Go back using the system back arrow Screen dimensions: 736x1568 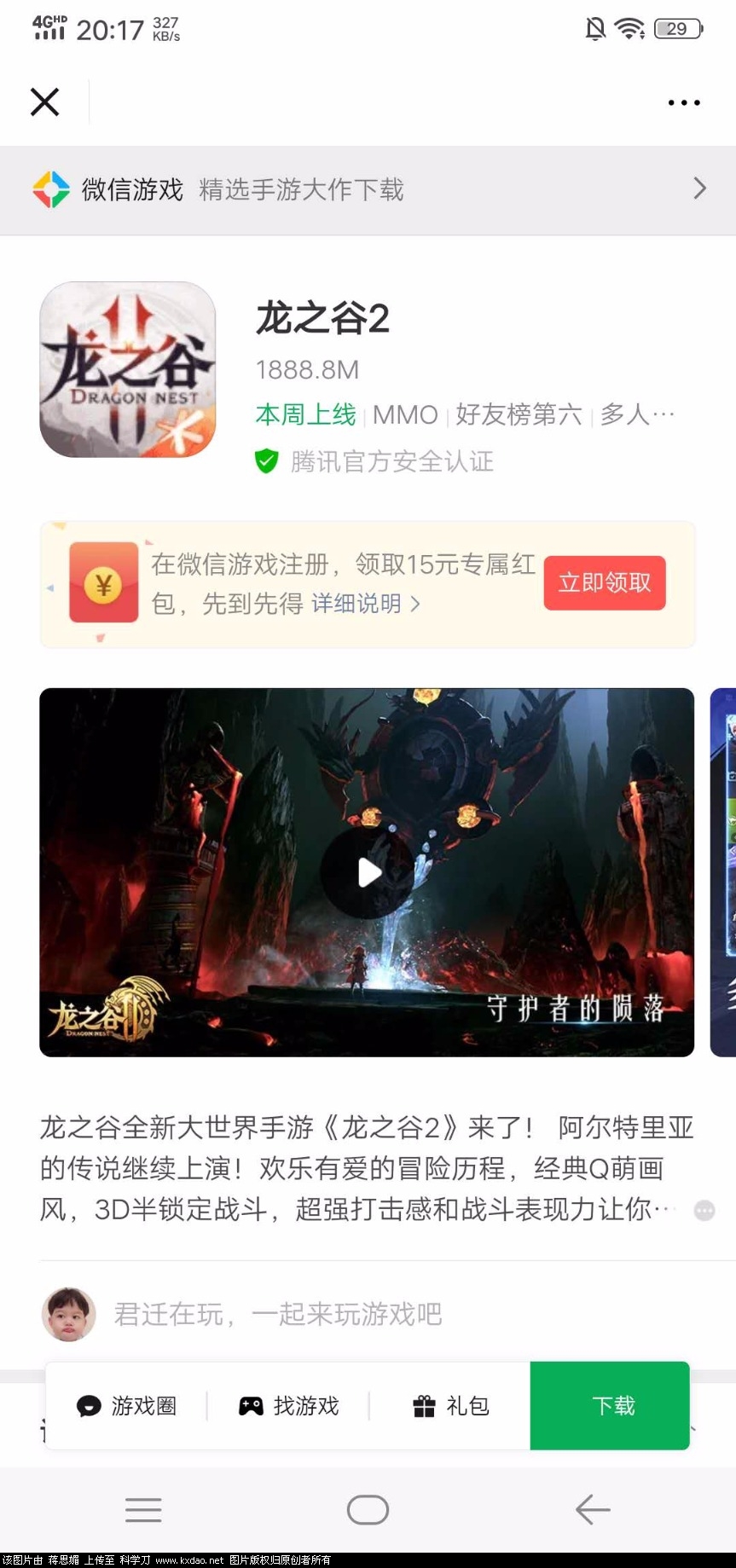pyautogui.click(x=593, y=1510)
